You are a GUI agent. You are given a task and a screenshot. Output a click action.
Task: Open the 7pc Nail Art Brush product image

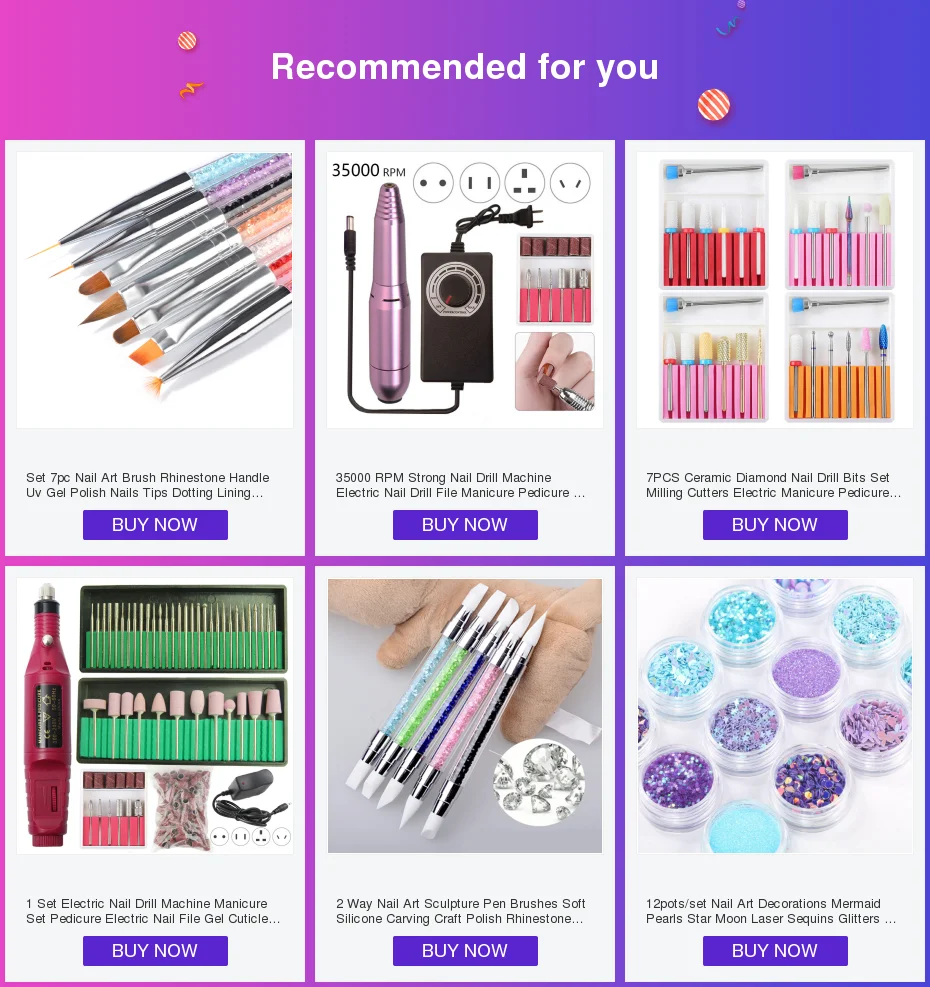(x=155, y=290)
